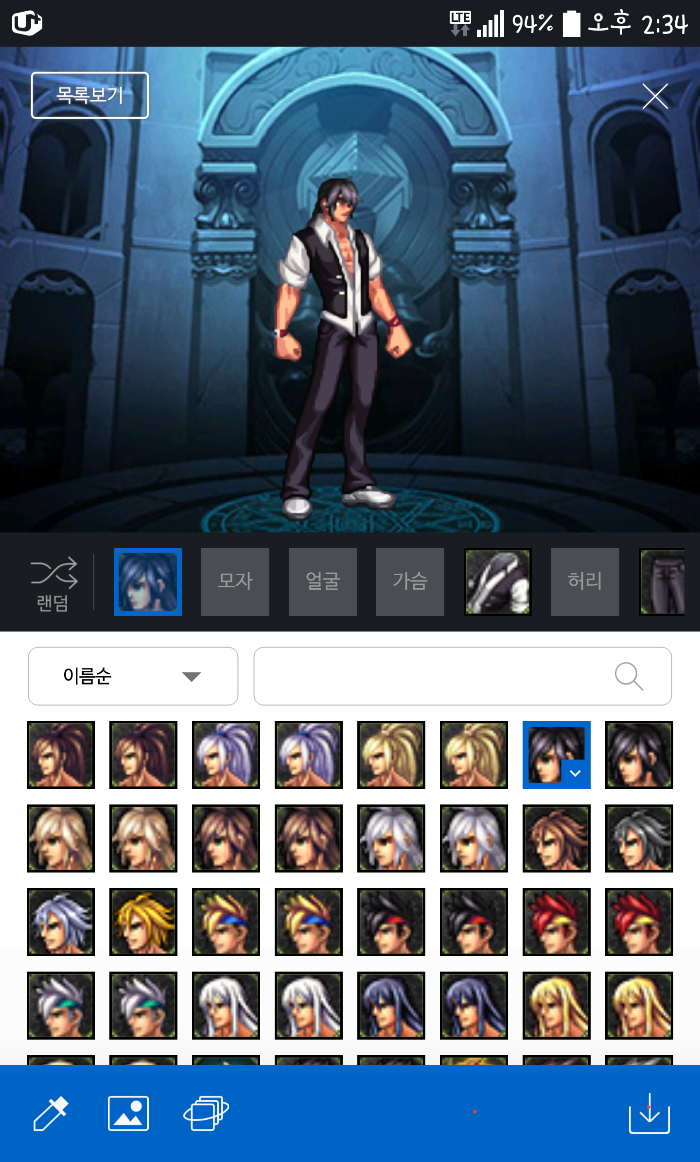Pick the yellow spiky hair without headband

click(143, 922)
